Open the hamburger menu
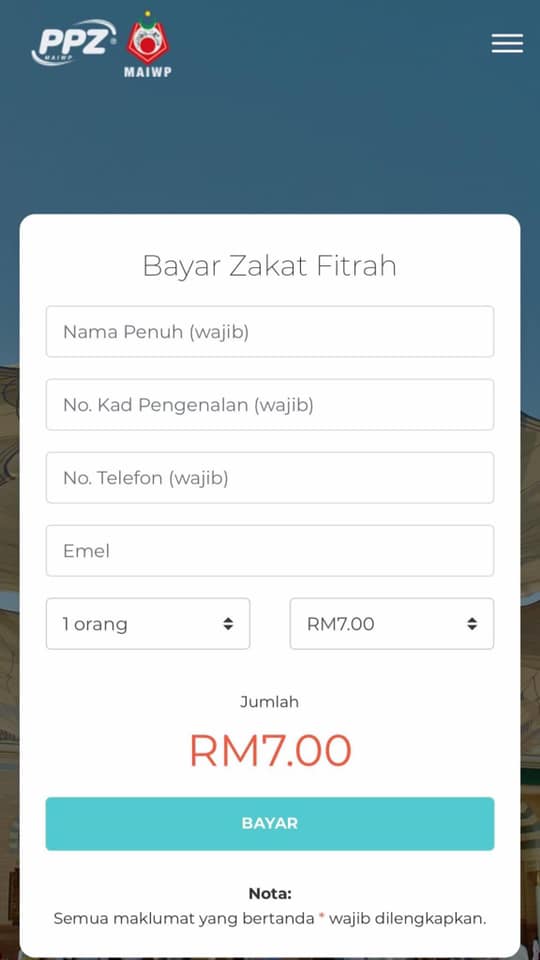540x960 pixels. click(x=507, y=43)
